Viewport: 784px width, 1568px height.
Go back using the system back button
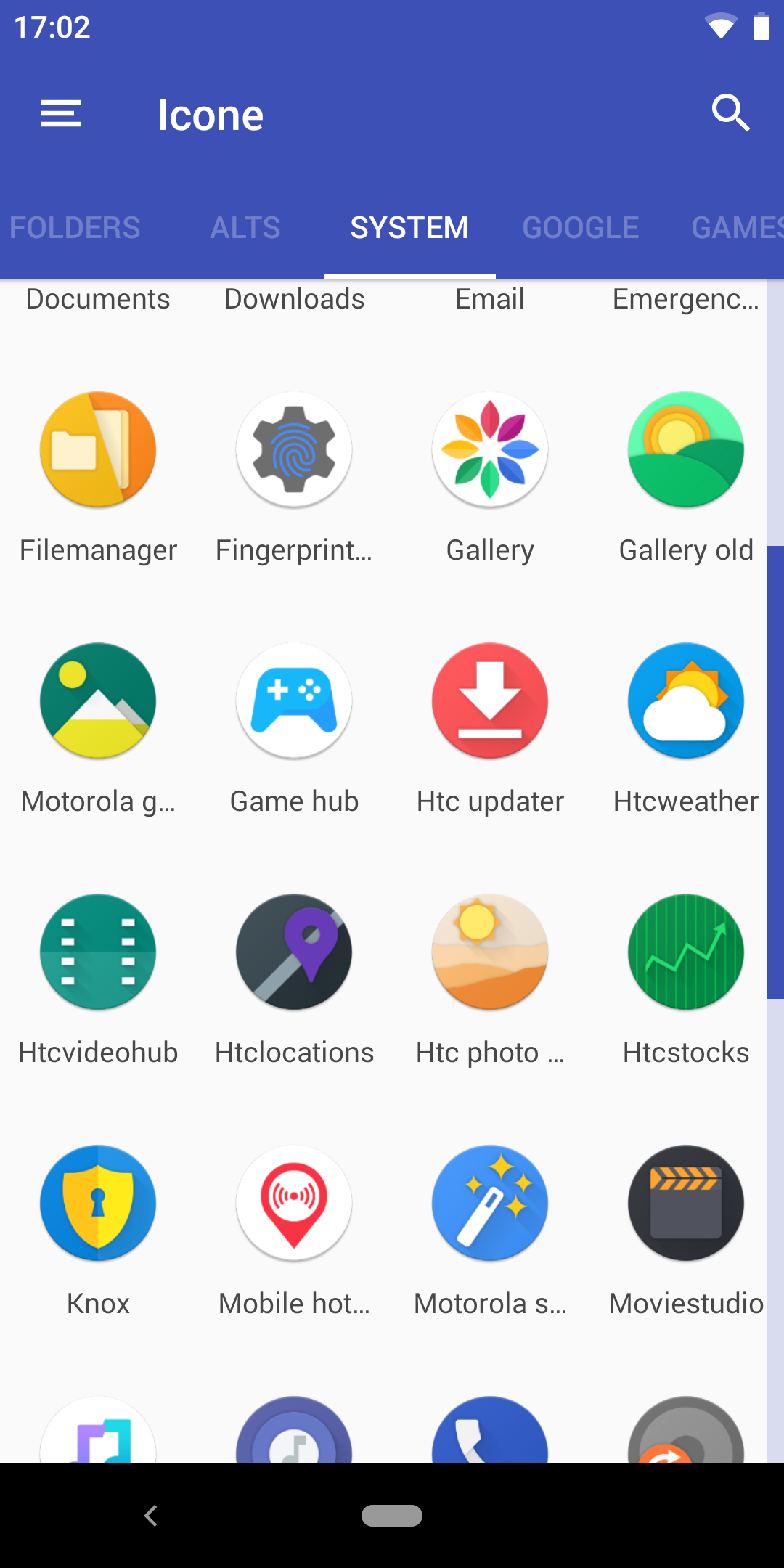point(151,1516)
